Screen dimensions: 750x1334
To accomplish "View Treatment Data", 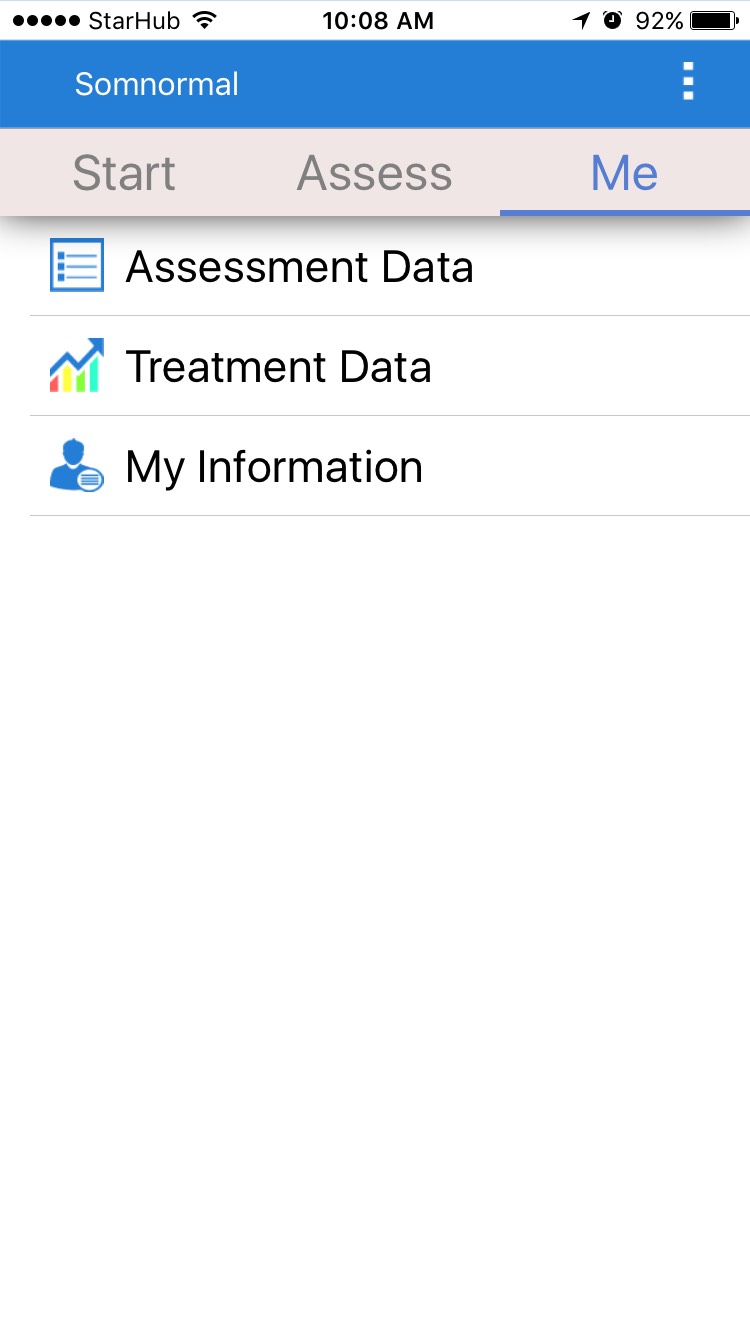I will click(390, 366).
